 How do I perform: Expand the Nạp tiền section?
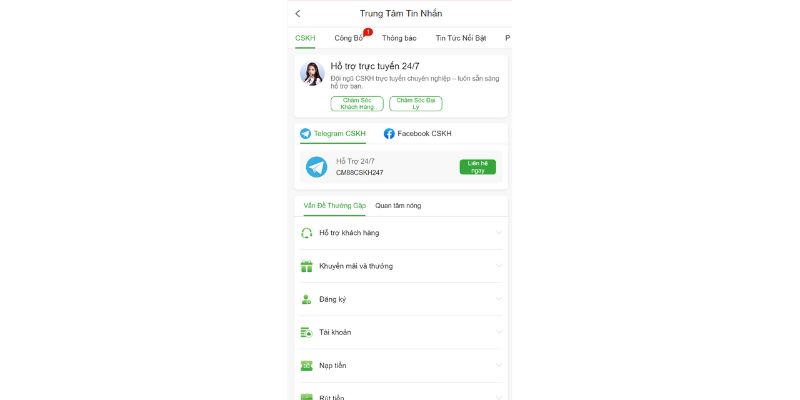click(400, 365)
